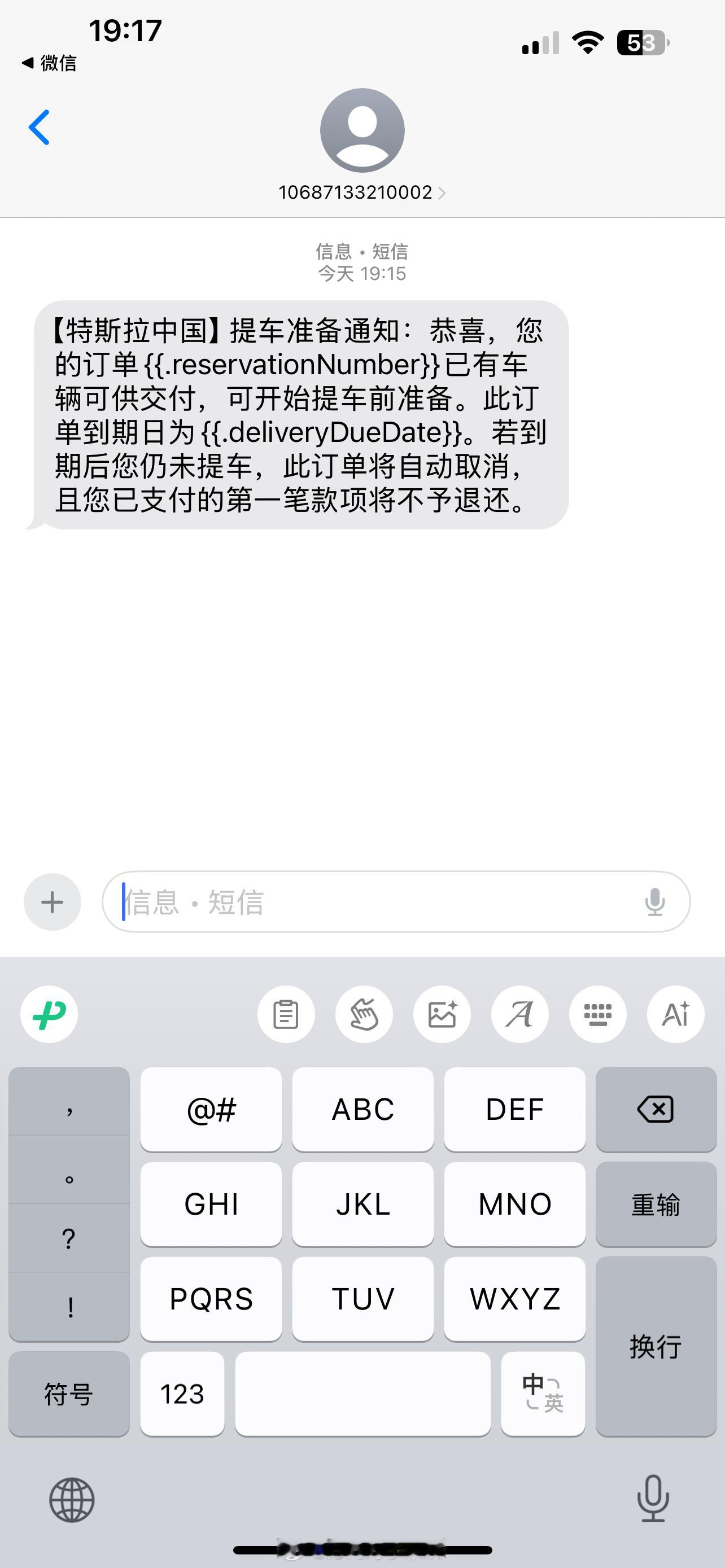Open the 符号 symbols panel

[69, 1394]
